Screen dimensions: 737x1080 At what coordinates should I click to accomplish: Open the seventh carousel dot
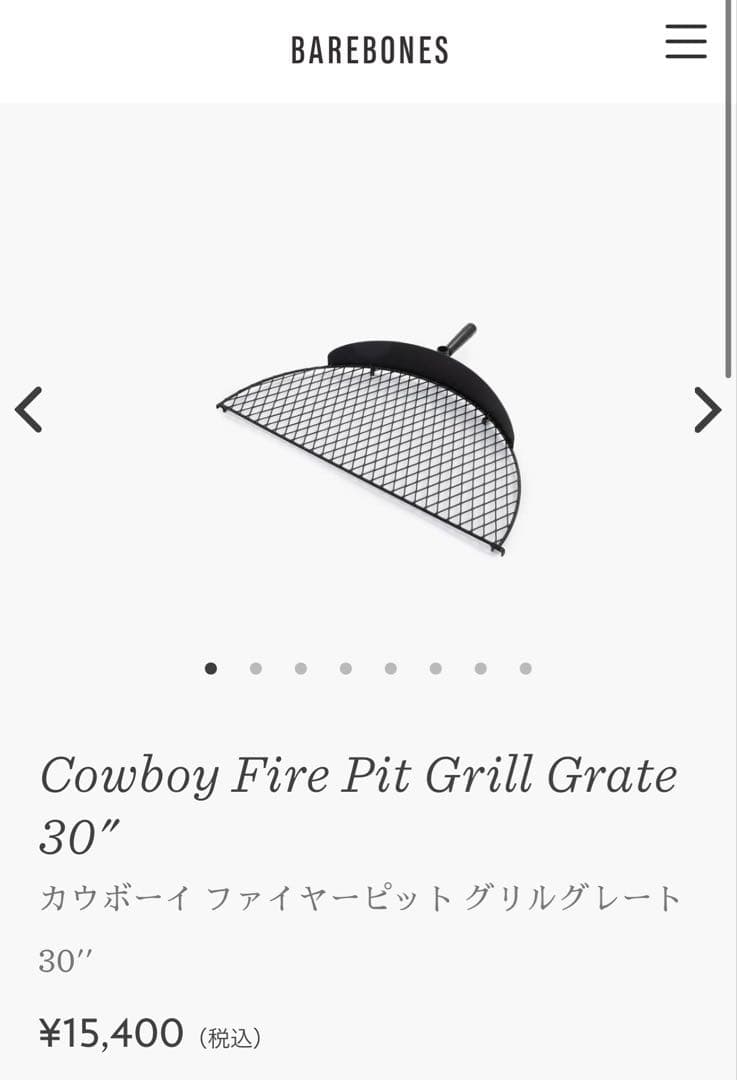479,668
